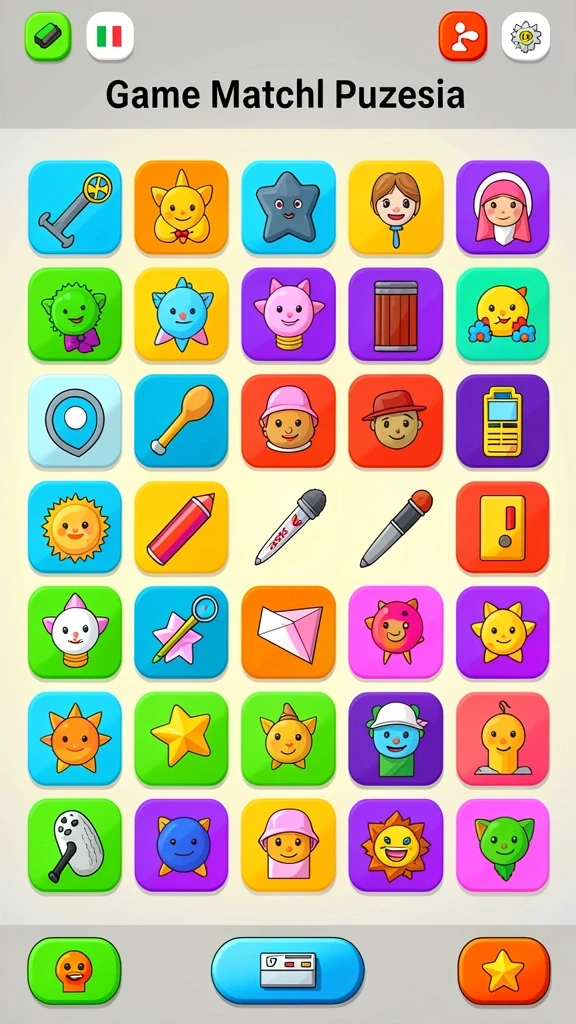The width and height of the screenshot is (576, 1024).
Task: Select the yellow walkie-talkie tile
Action: click(502, 421)
